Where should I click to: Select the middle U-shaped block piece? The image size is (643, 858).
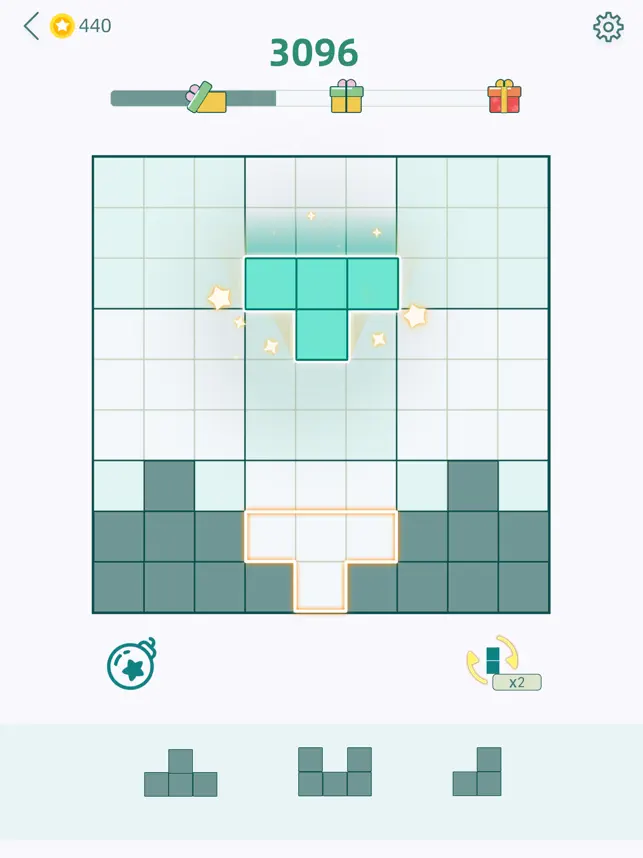[334, 773]
